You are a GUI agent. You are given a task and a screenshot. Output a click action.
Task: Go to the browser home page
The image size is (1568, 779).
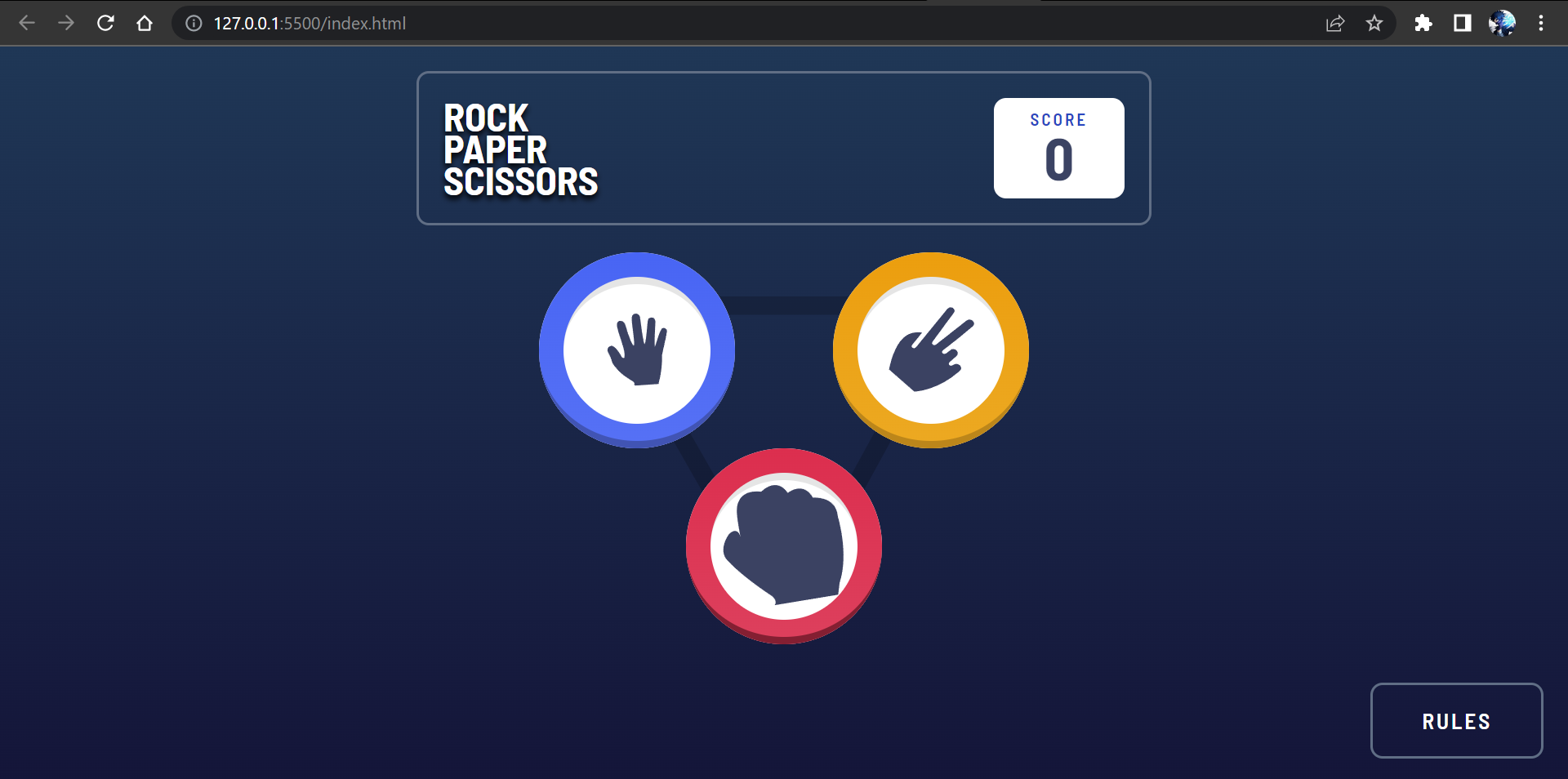(145, 24)
